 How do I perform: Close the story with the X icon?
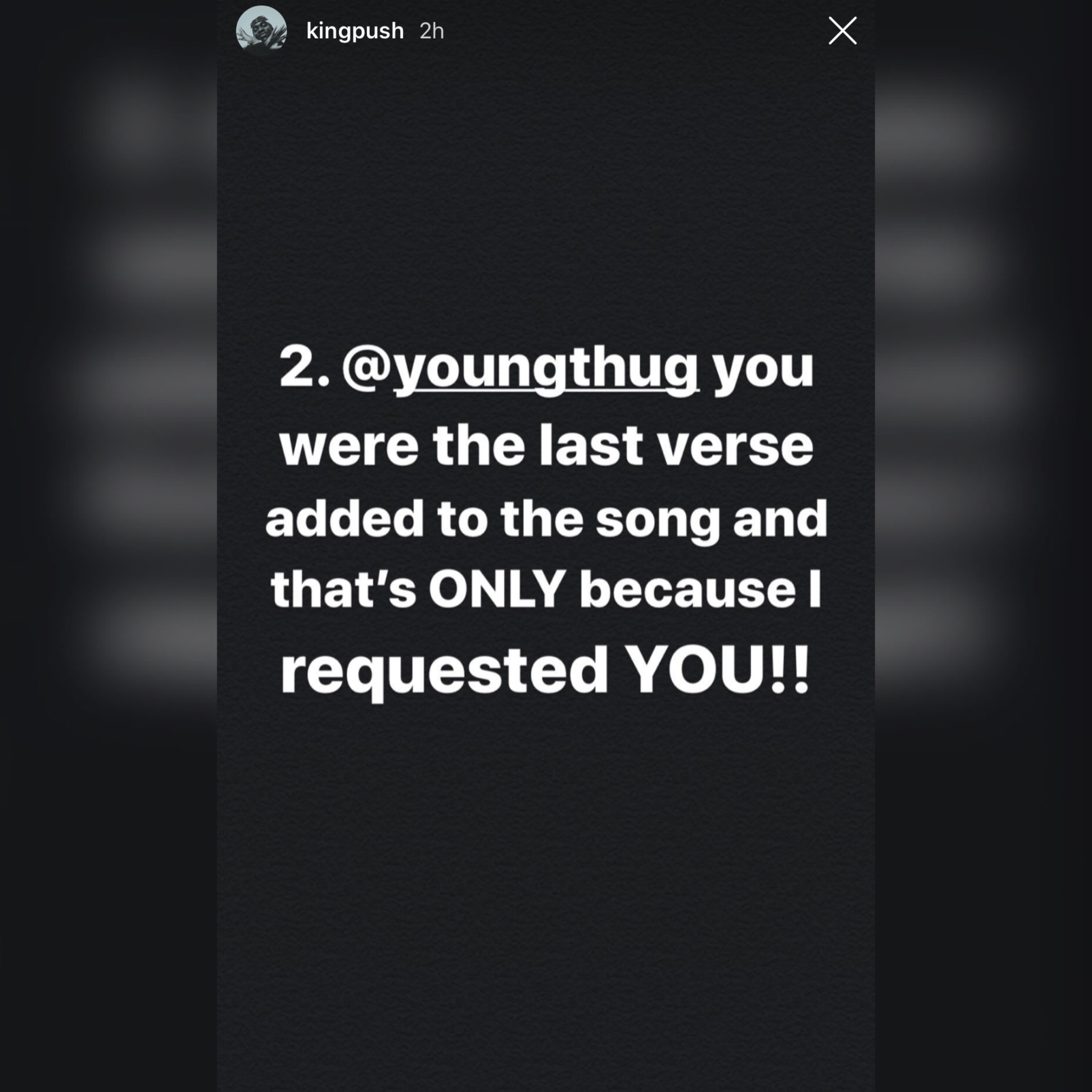(x=842, y=31)
